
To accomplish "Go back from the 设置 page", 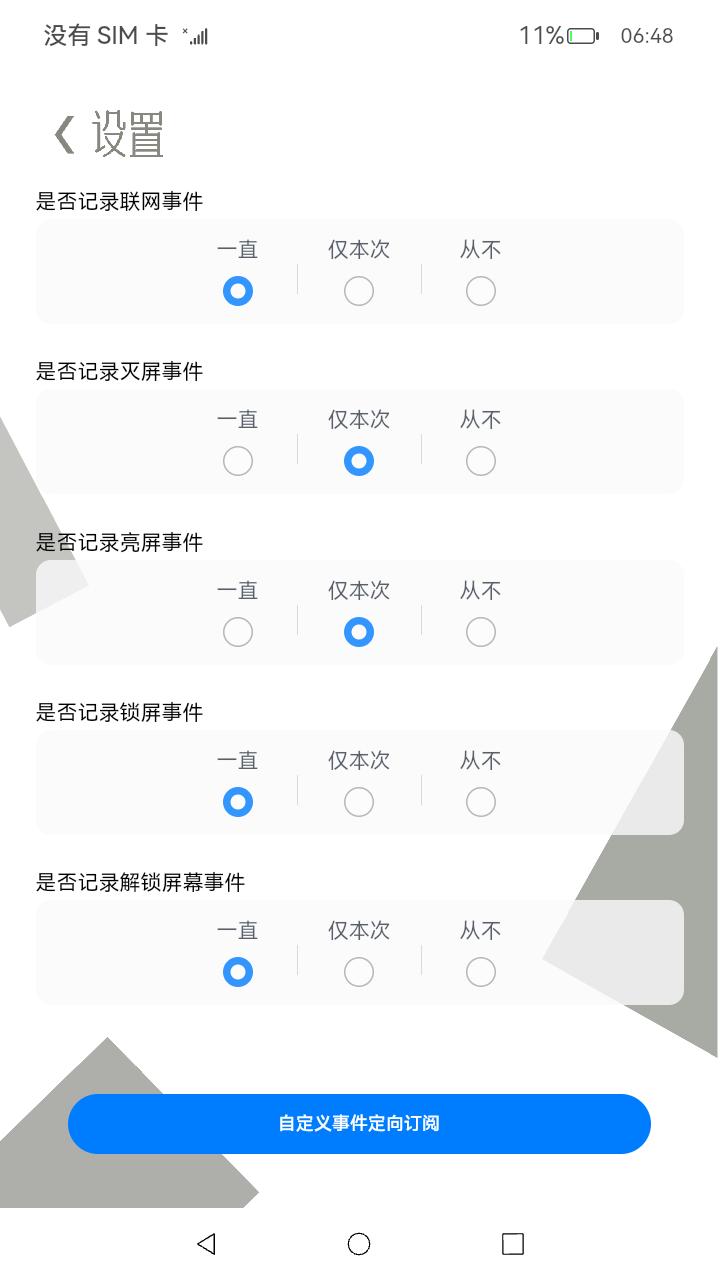I will click(x=65, y=134).
